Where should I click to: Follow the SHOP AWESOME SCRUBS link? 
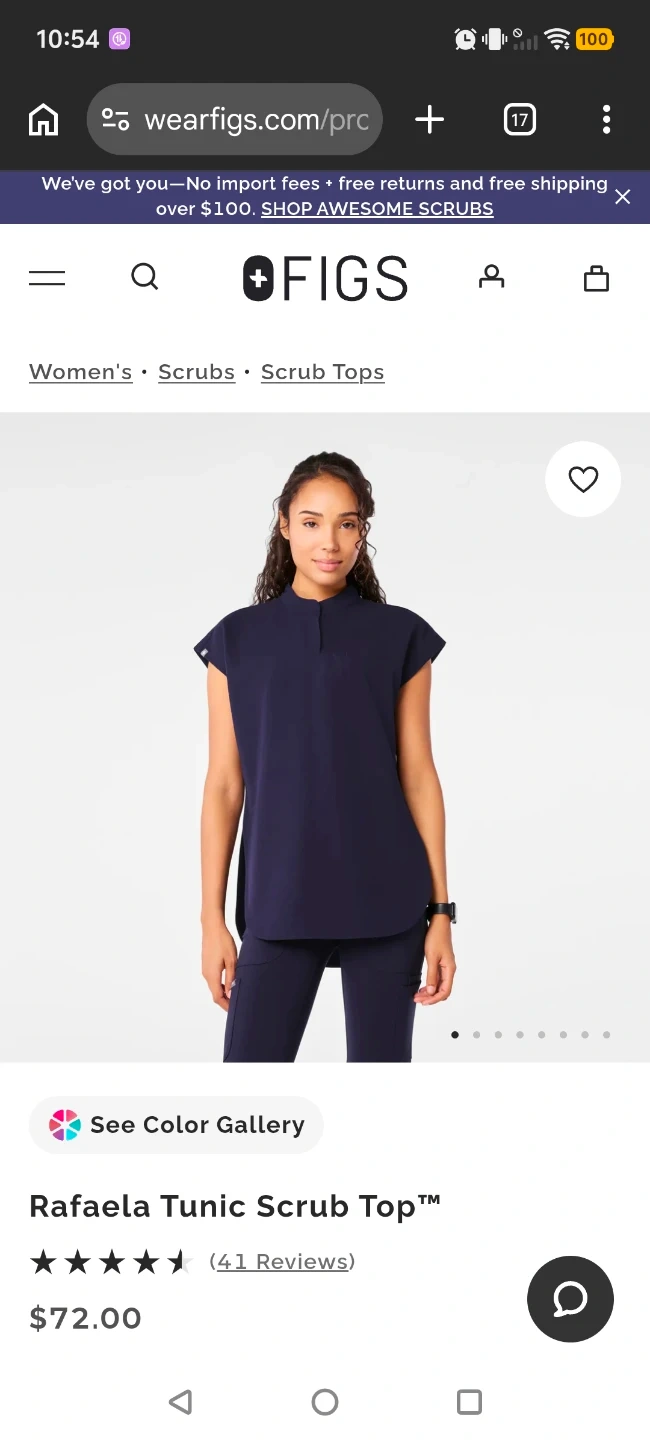tap(377, 209)
